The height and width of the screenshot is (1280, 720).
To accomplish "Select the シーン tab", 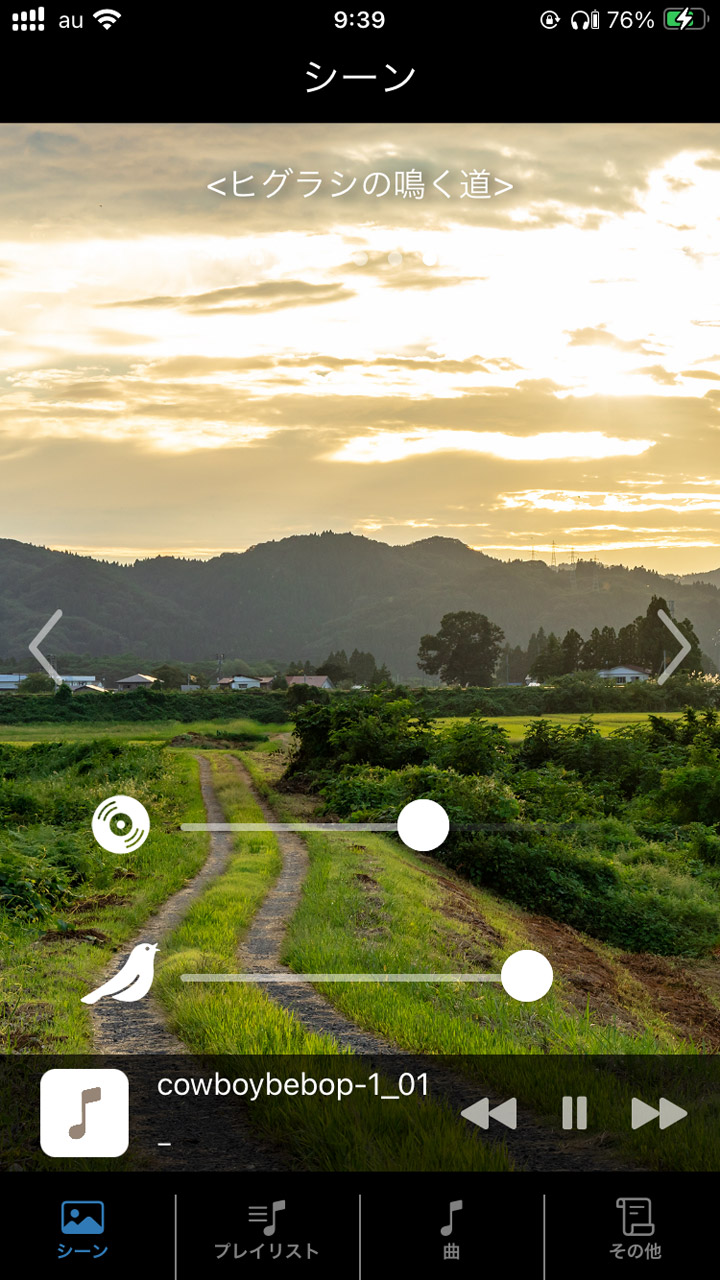I will (x=83, y=1230).
